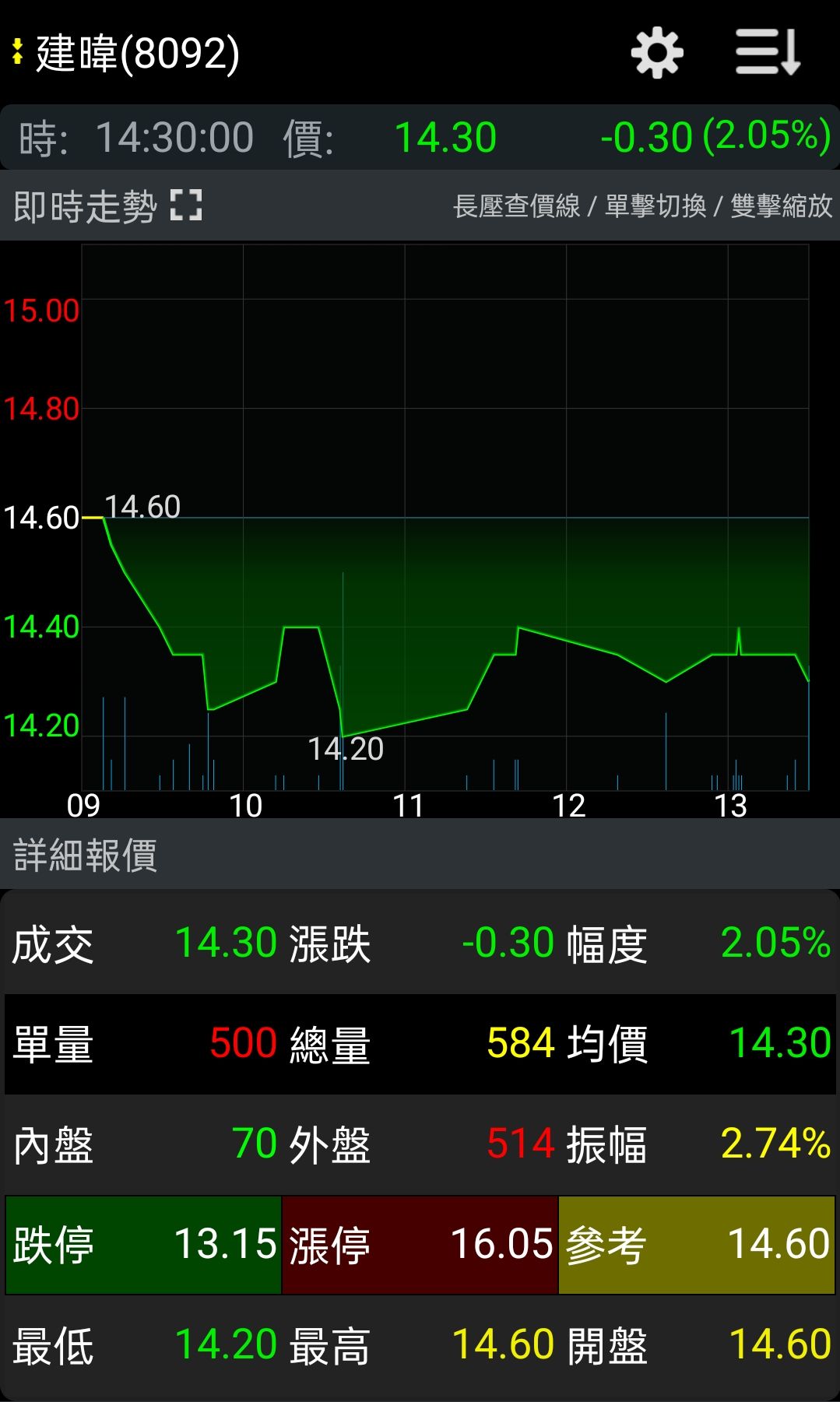Viewport: 840px width, 1402px height.
Task: Select the green 跌停 limit-down cell 13.15
Action: [140, 1244]
